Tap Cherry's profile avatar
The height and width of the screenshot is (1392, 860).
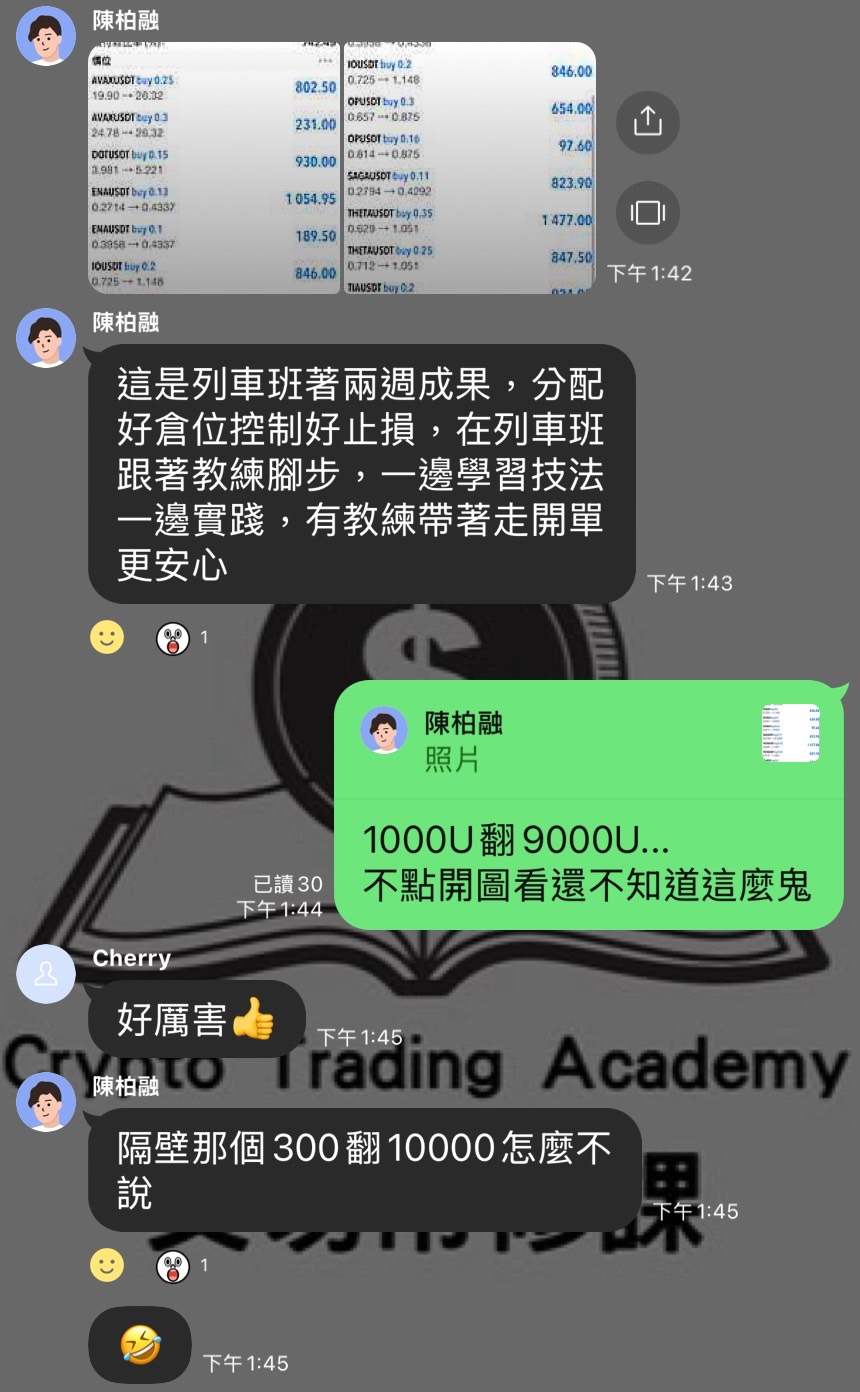45,973
